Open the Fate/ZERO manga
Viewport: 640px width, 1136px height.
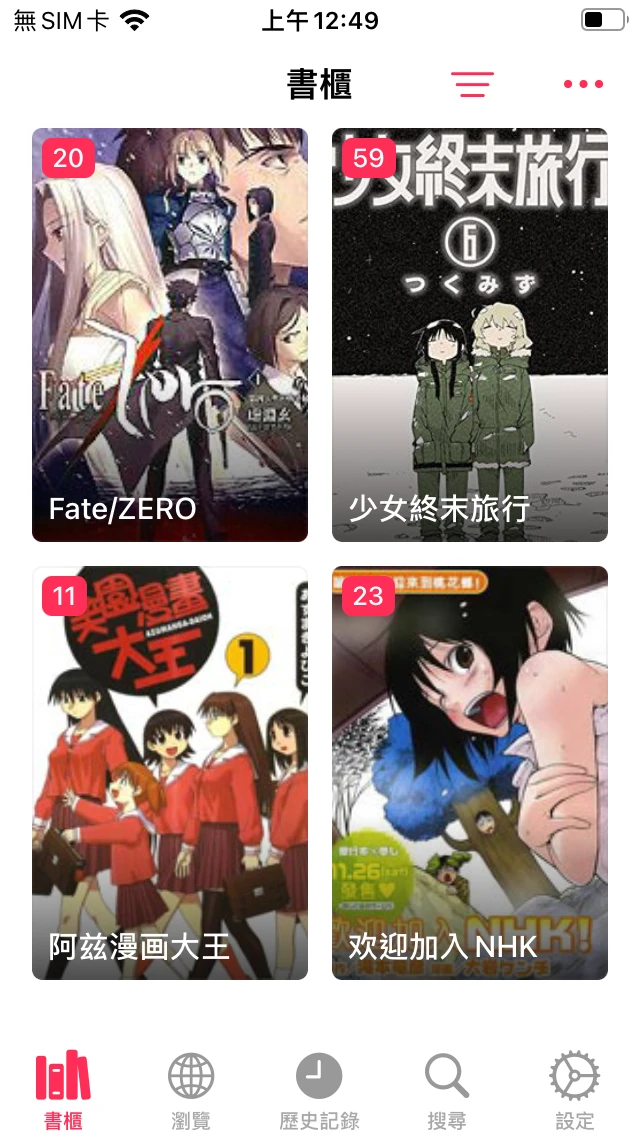(x=170, y=335)
